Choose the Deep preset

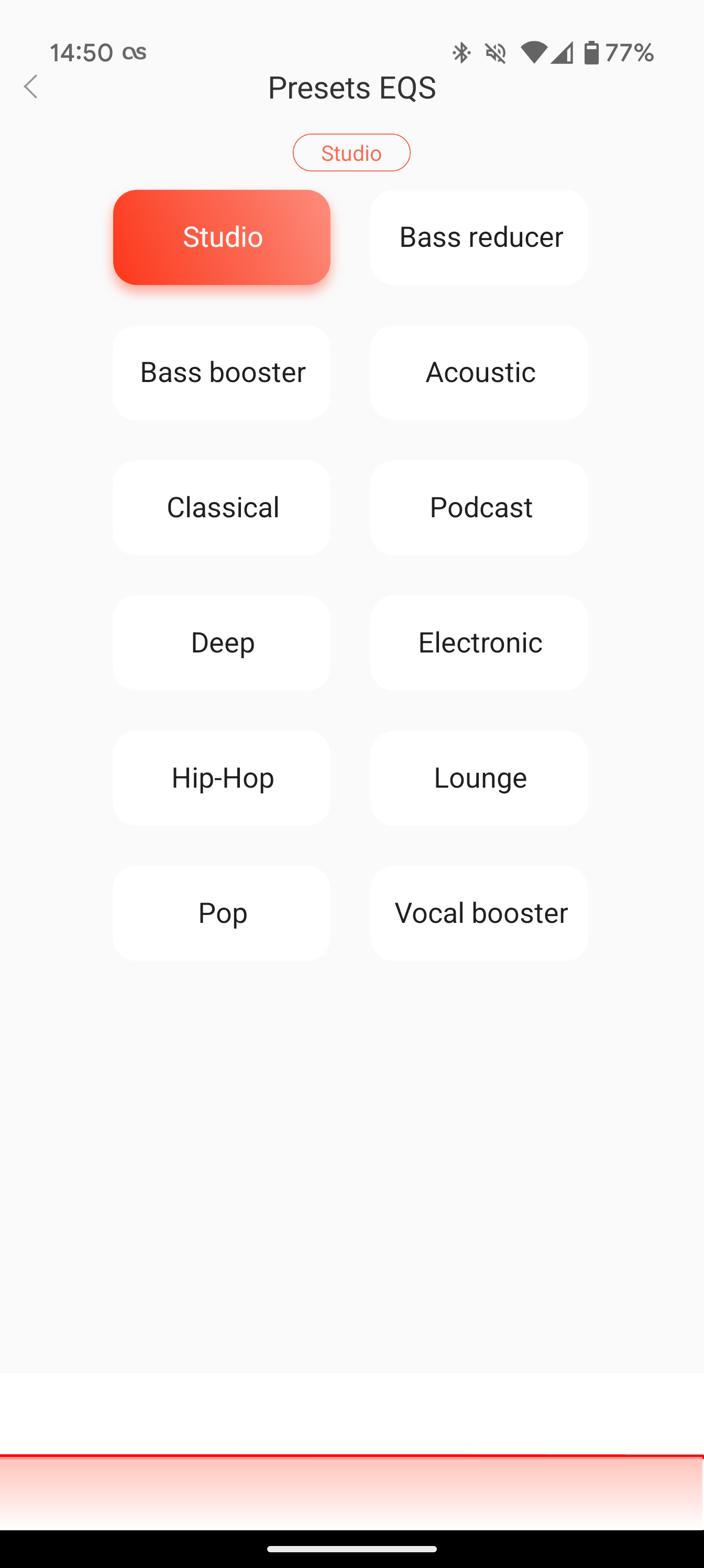tap(222, 643)
